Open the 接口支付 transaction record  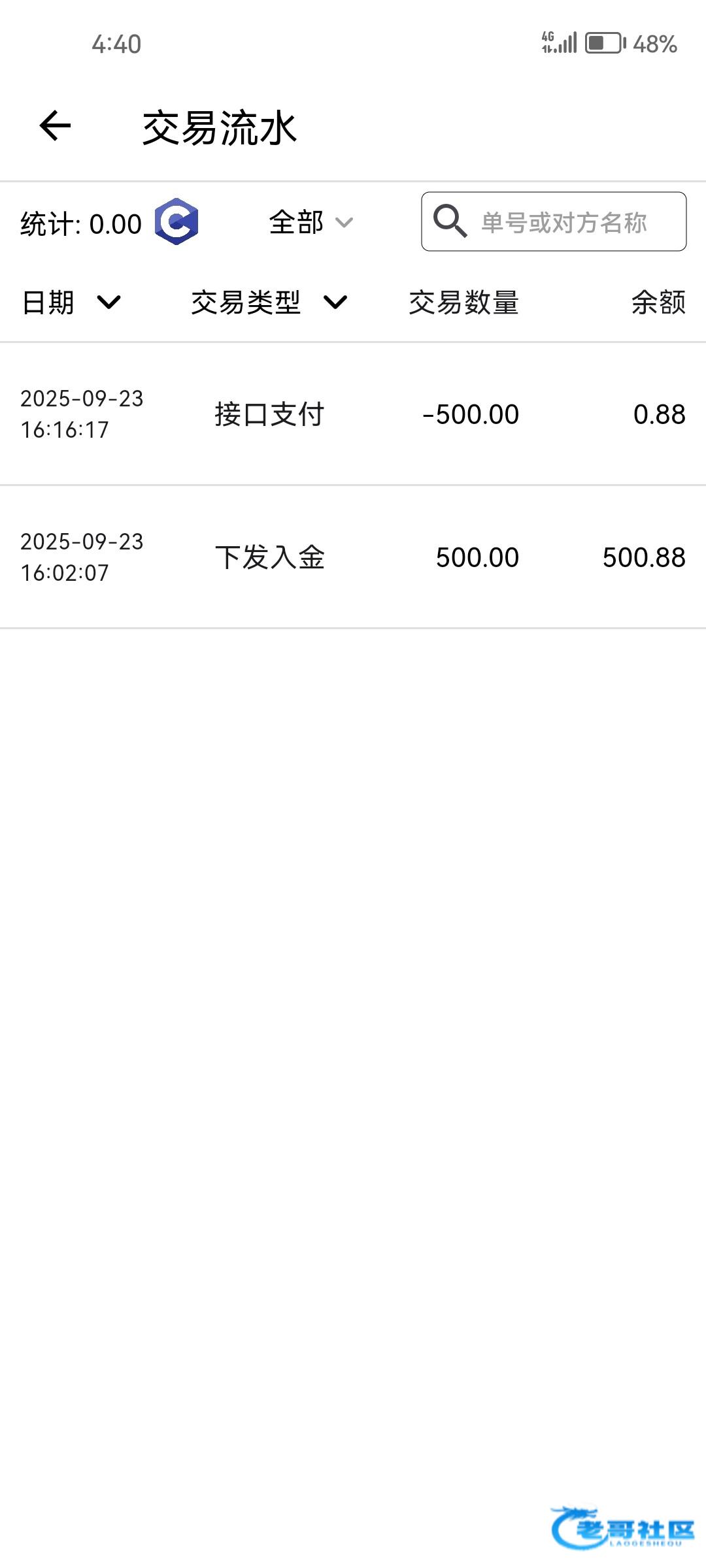[x=353, y=414]
